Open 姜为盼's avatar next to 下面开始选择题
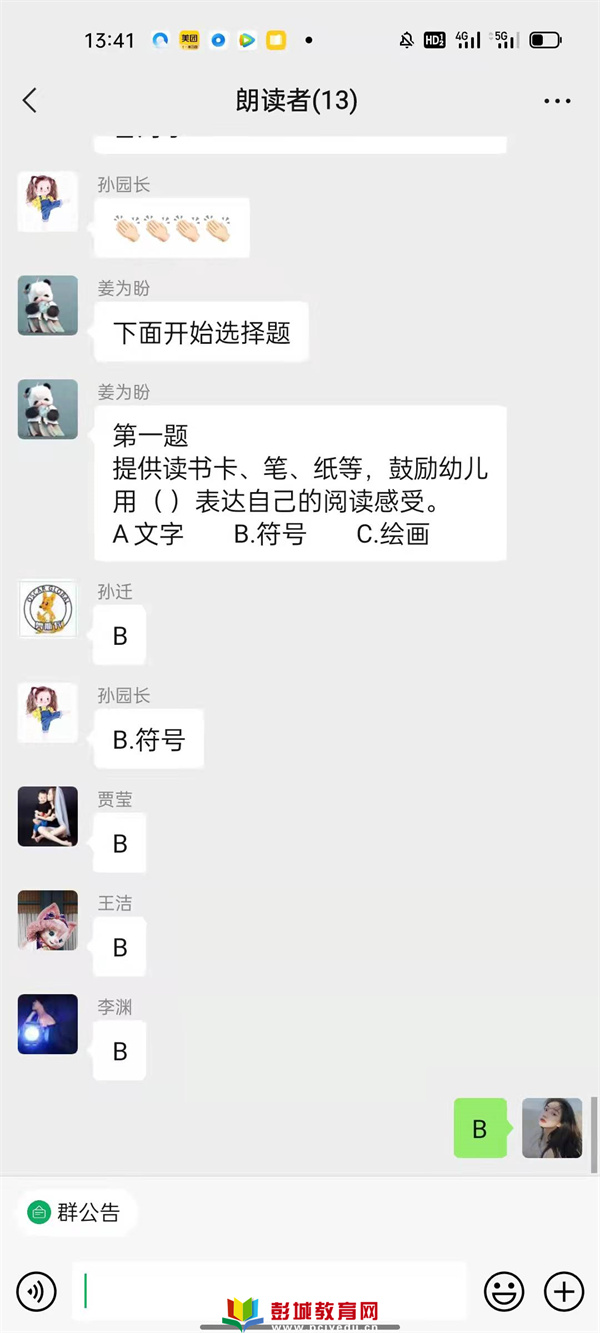 coord(48,306)
